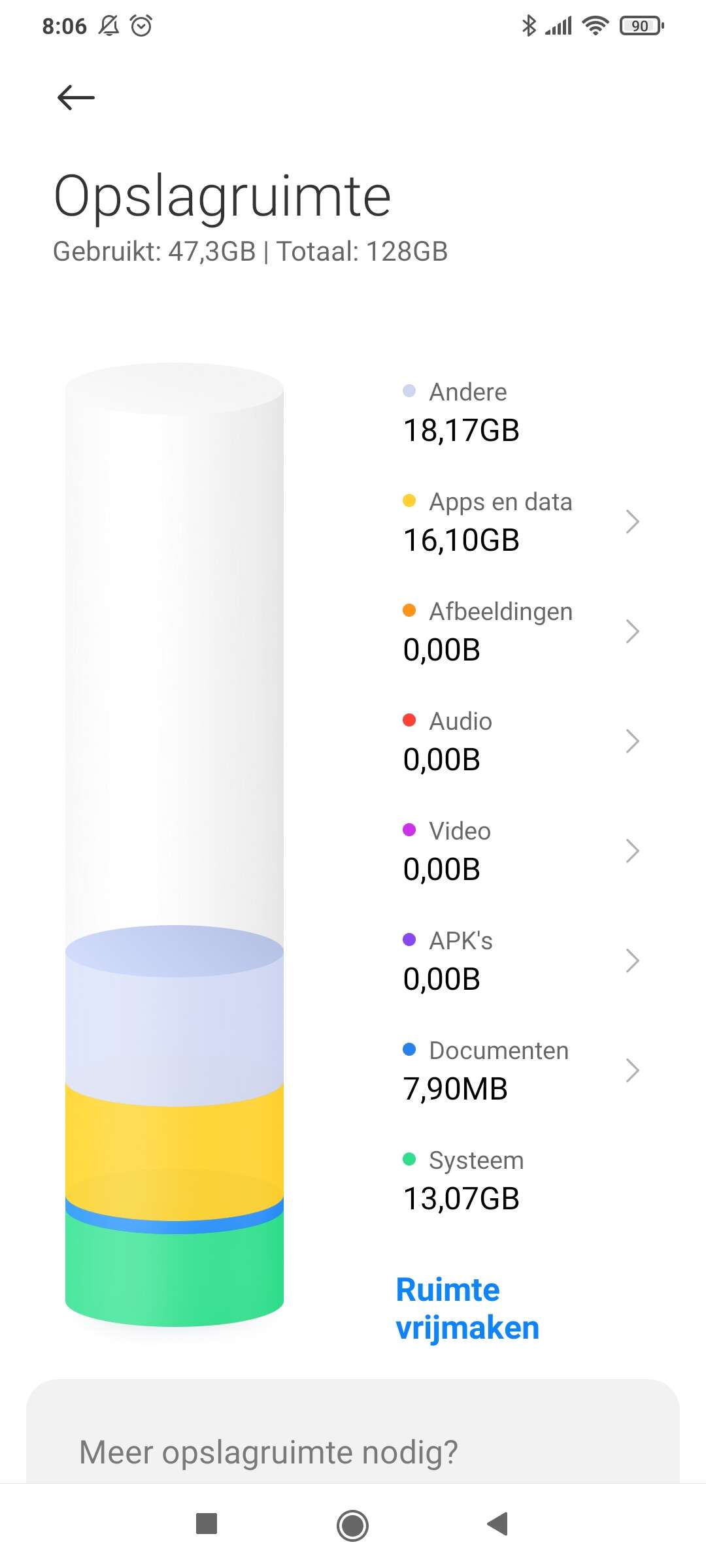View Audio storage usage

[x=521, y=741]
